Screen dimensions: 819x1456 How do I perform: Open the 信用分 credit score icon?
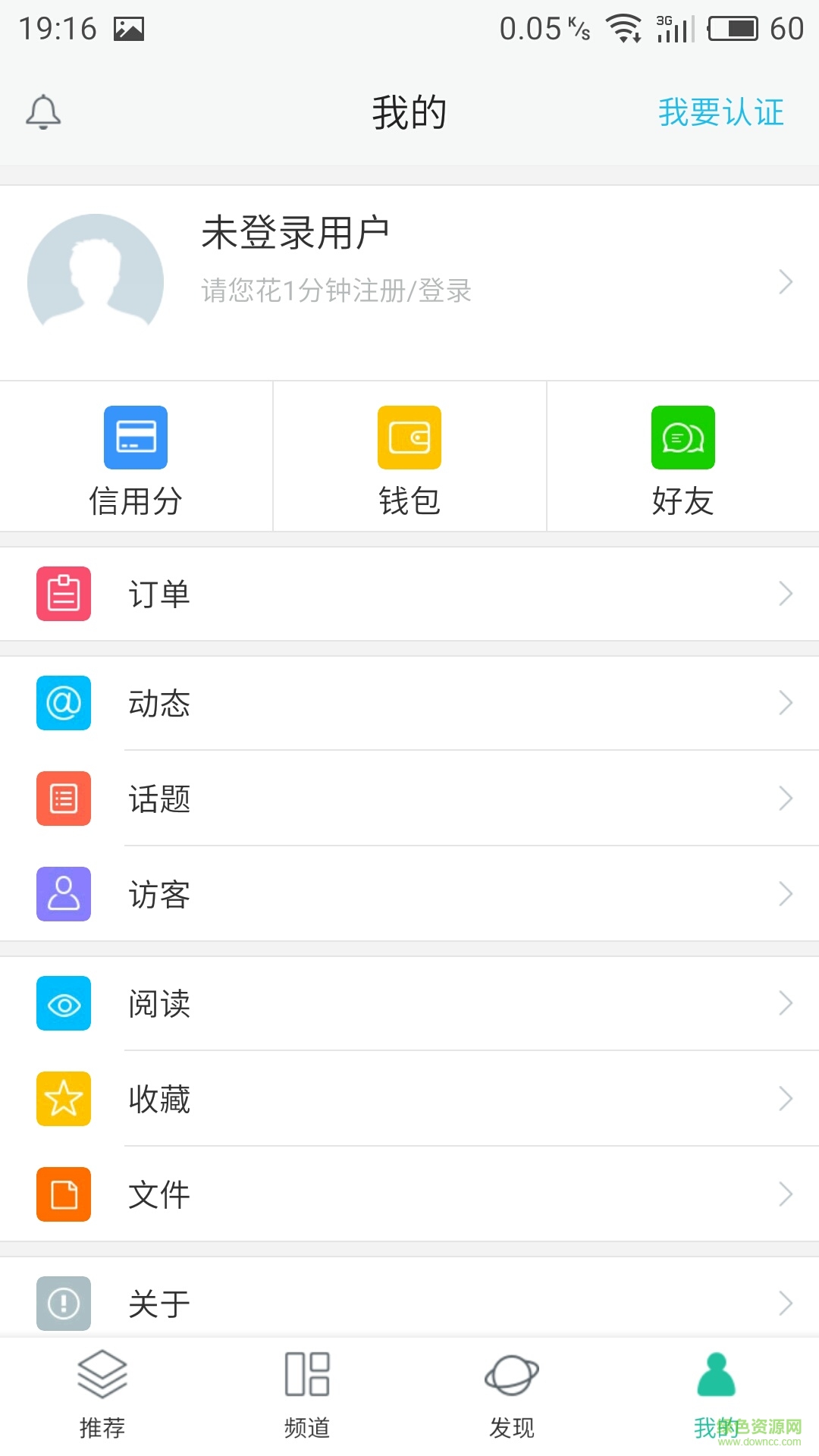136,438
